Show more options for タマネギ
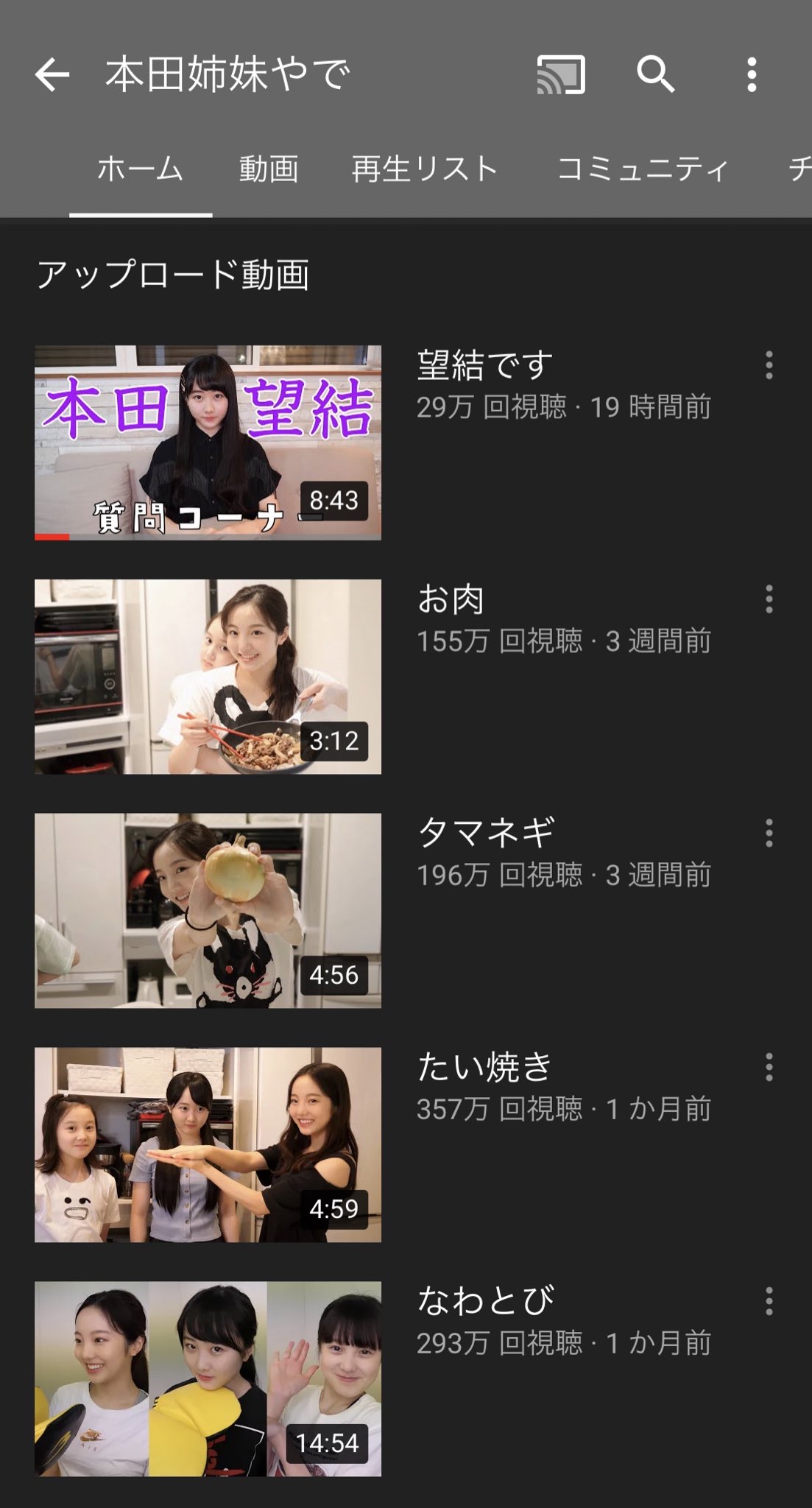The image size is (812, 1508). (x=769, y=834)
